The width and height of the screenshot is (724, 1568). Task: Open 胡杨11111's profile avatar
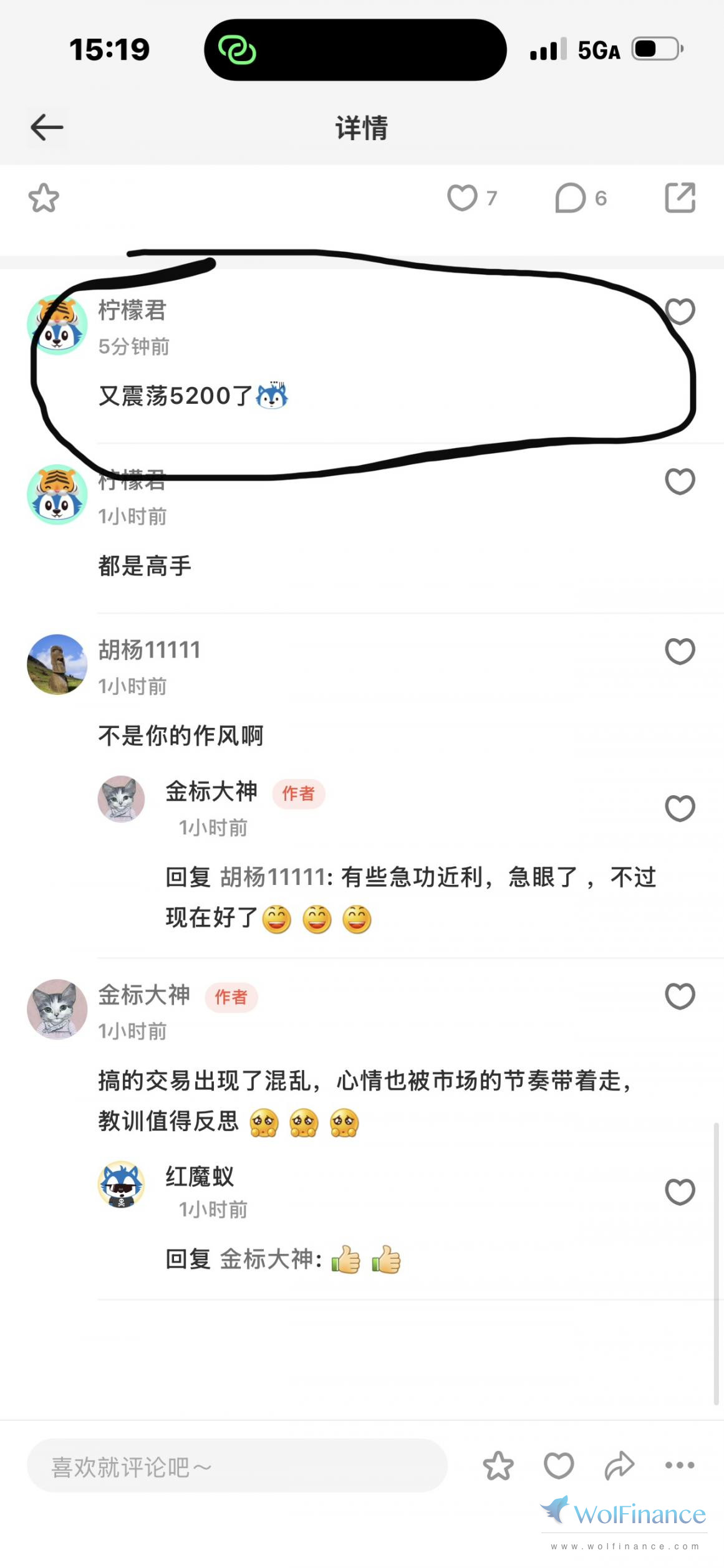pos(57,664)
